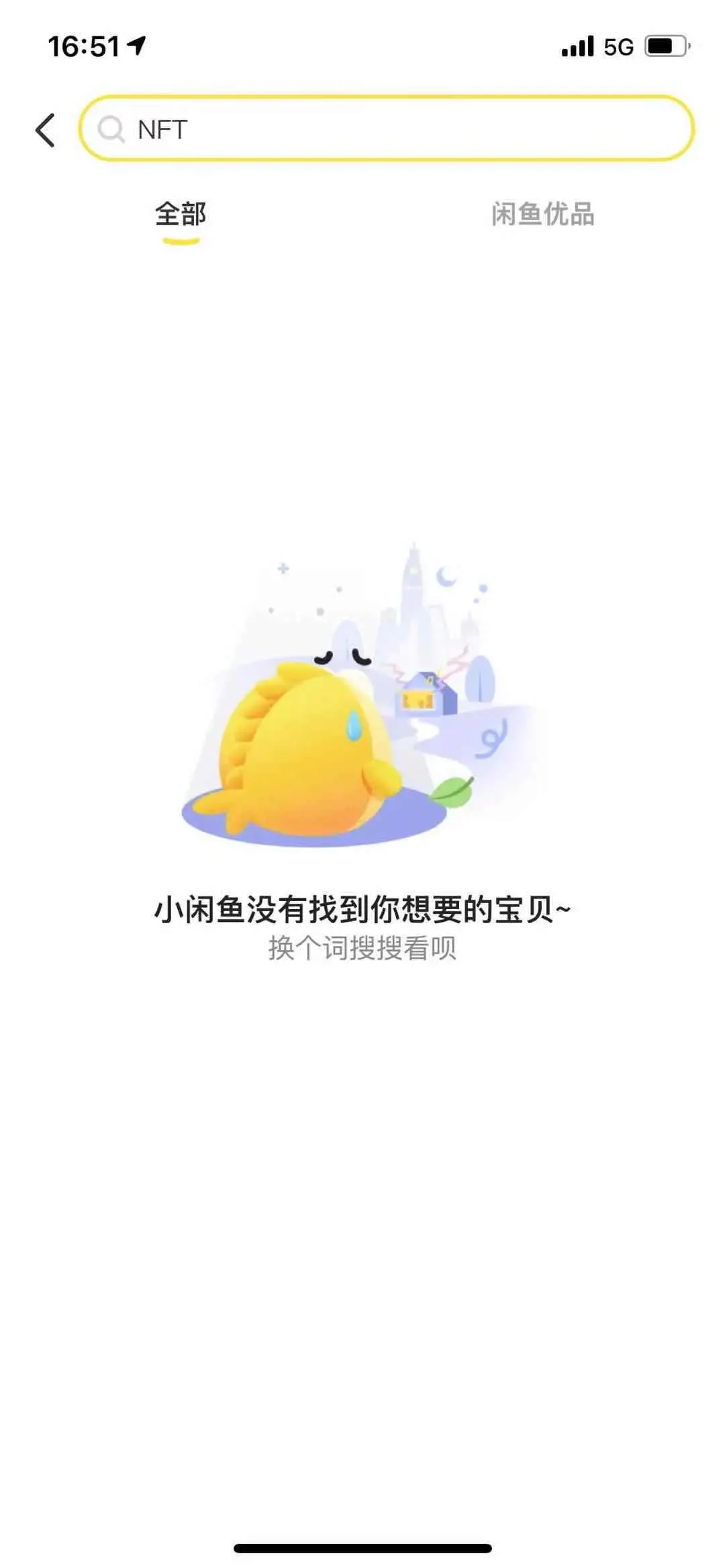Select the 全部 tab
Viewport: 725px width, 1568px height.
click(x=181, y=215)
